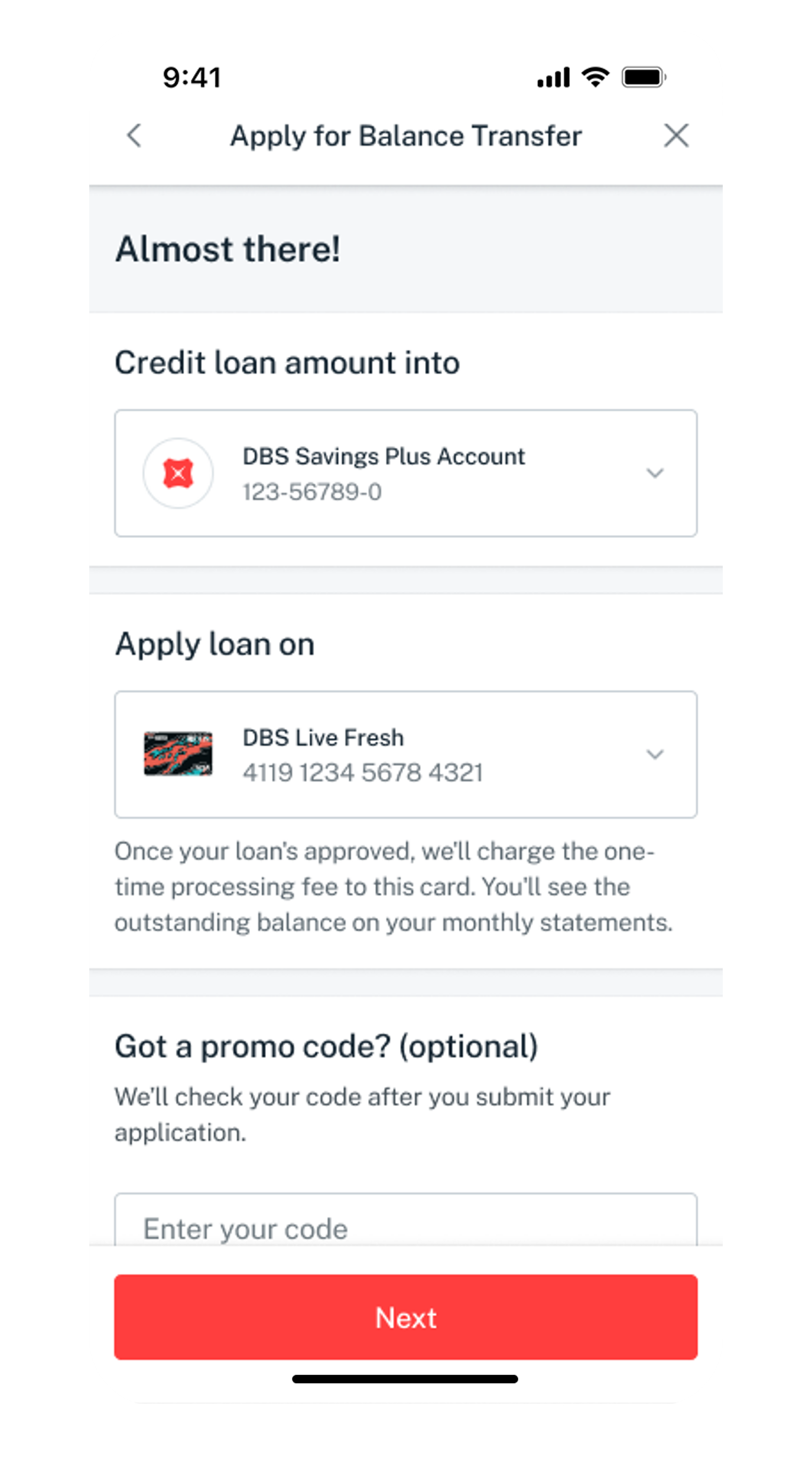Tap the back chevron arrow
This screenshot has width=812, height=1463.
pos(135,137)
